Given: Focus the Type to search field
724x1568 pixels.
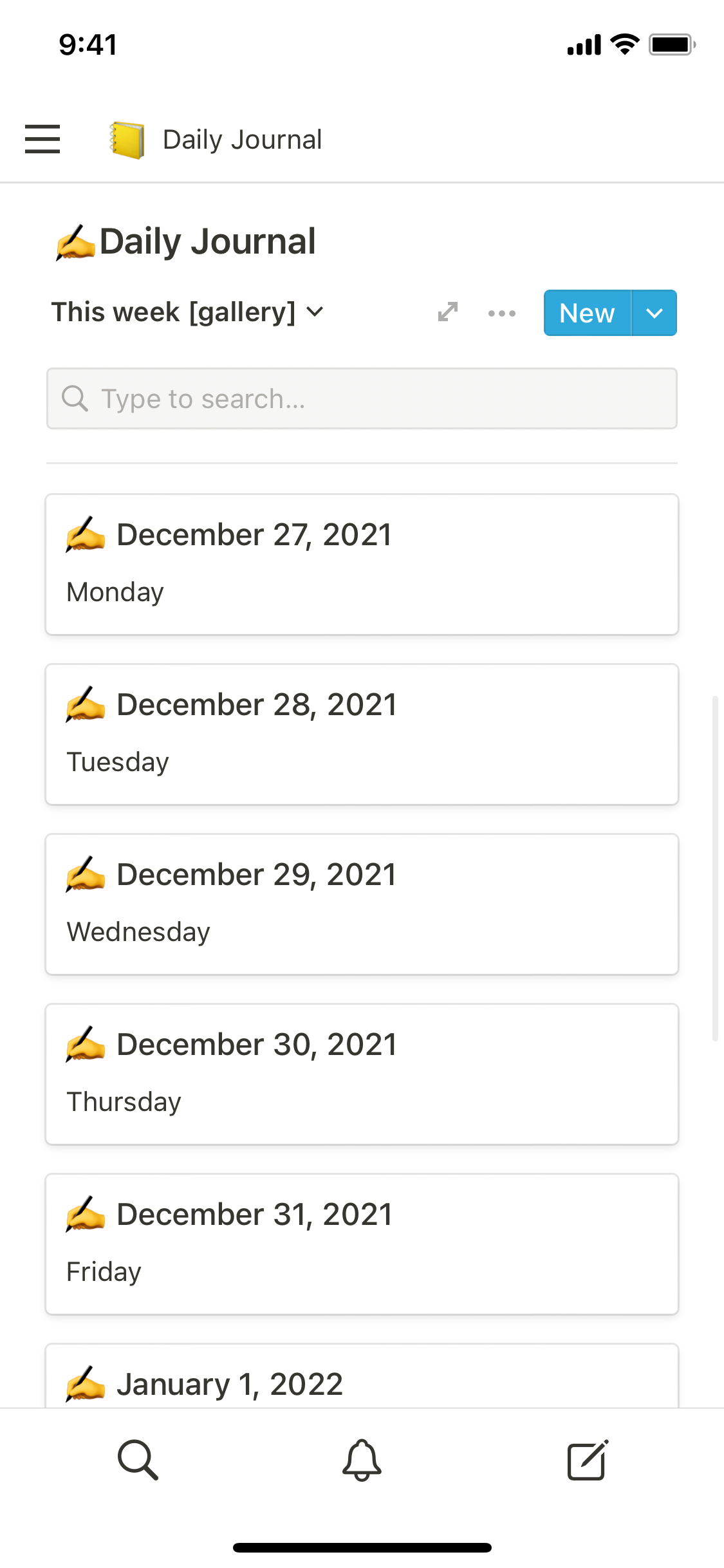Looking at the screenshot, I should [362, 398].
